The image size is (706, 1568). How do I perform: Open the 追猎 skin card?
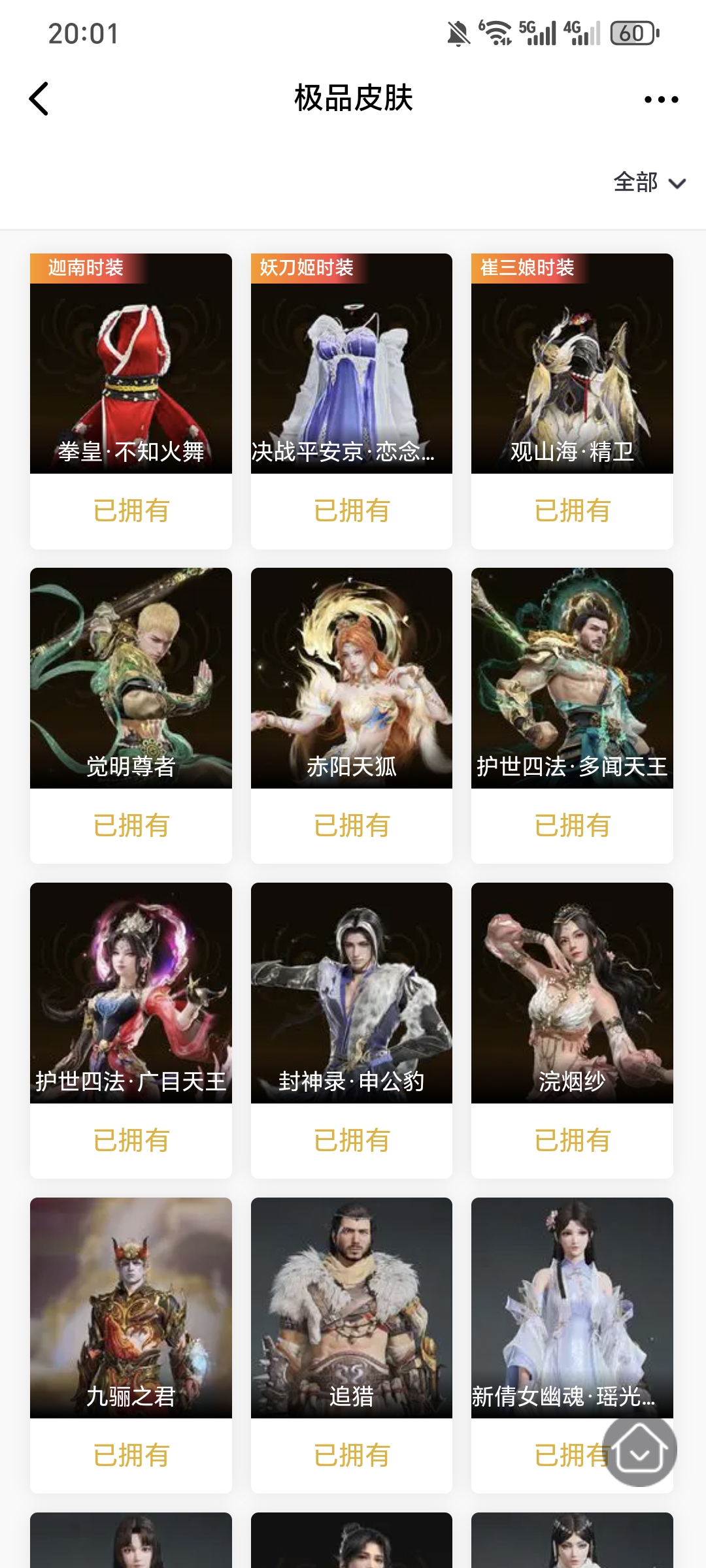[351, 1308]
